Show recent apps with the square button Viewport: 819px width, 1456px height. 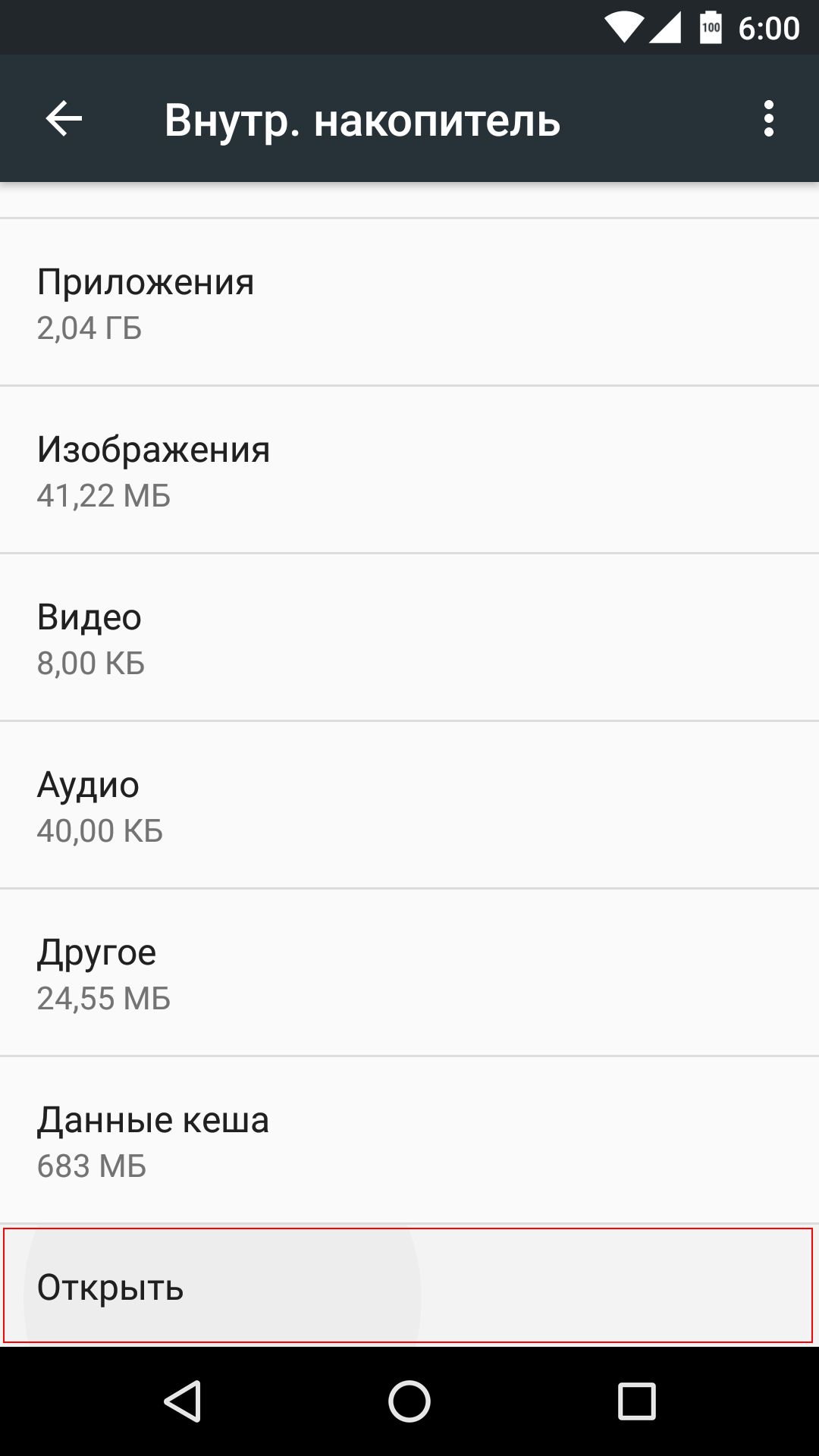point(636,1401)
